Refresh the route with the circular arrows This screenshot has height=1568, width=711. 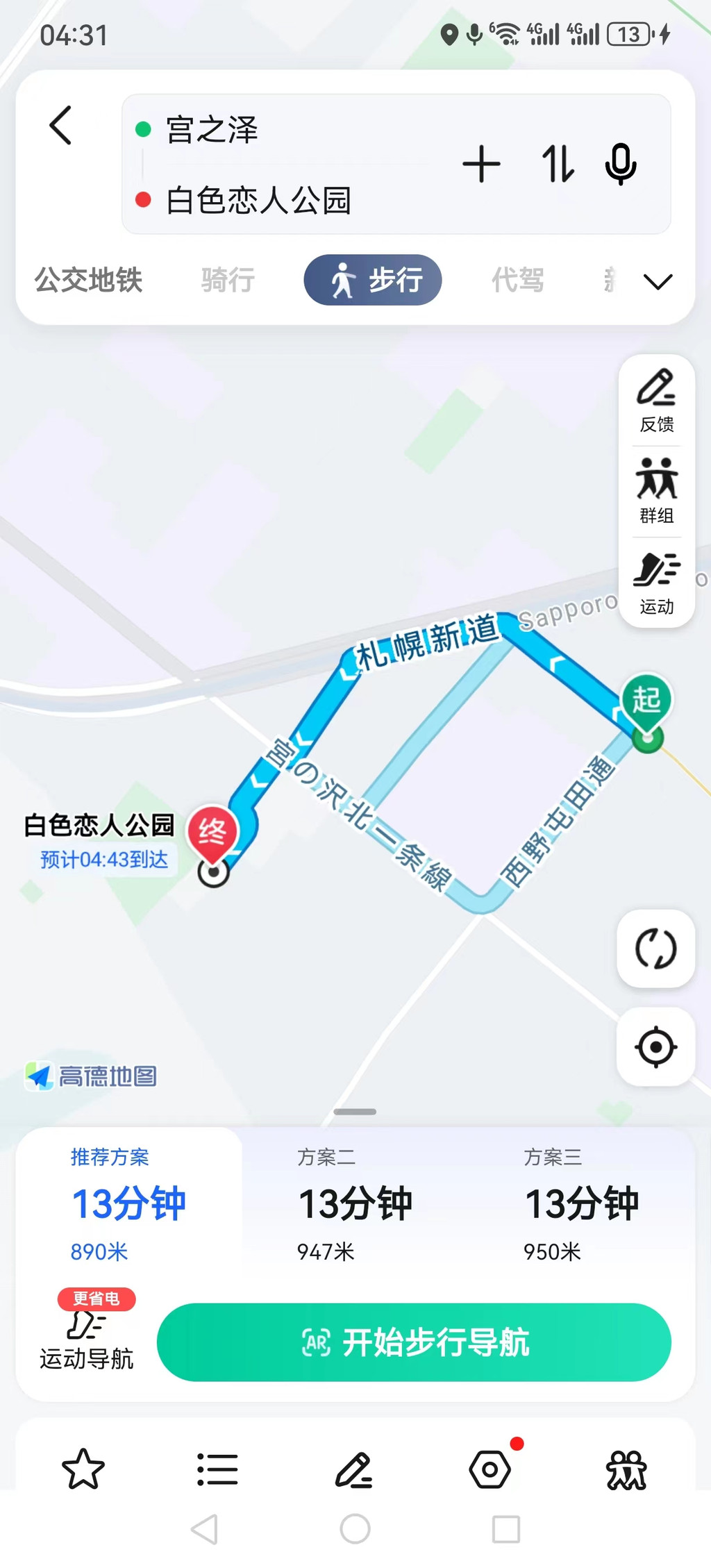(655, 949)
